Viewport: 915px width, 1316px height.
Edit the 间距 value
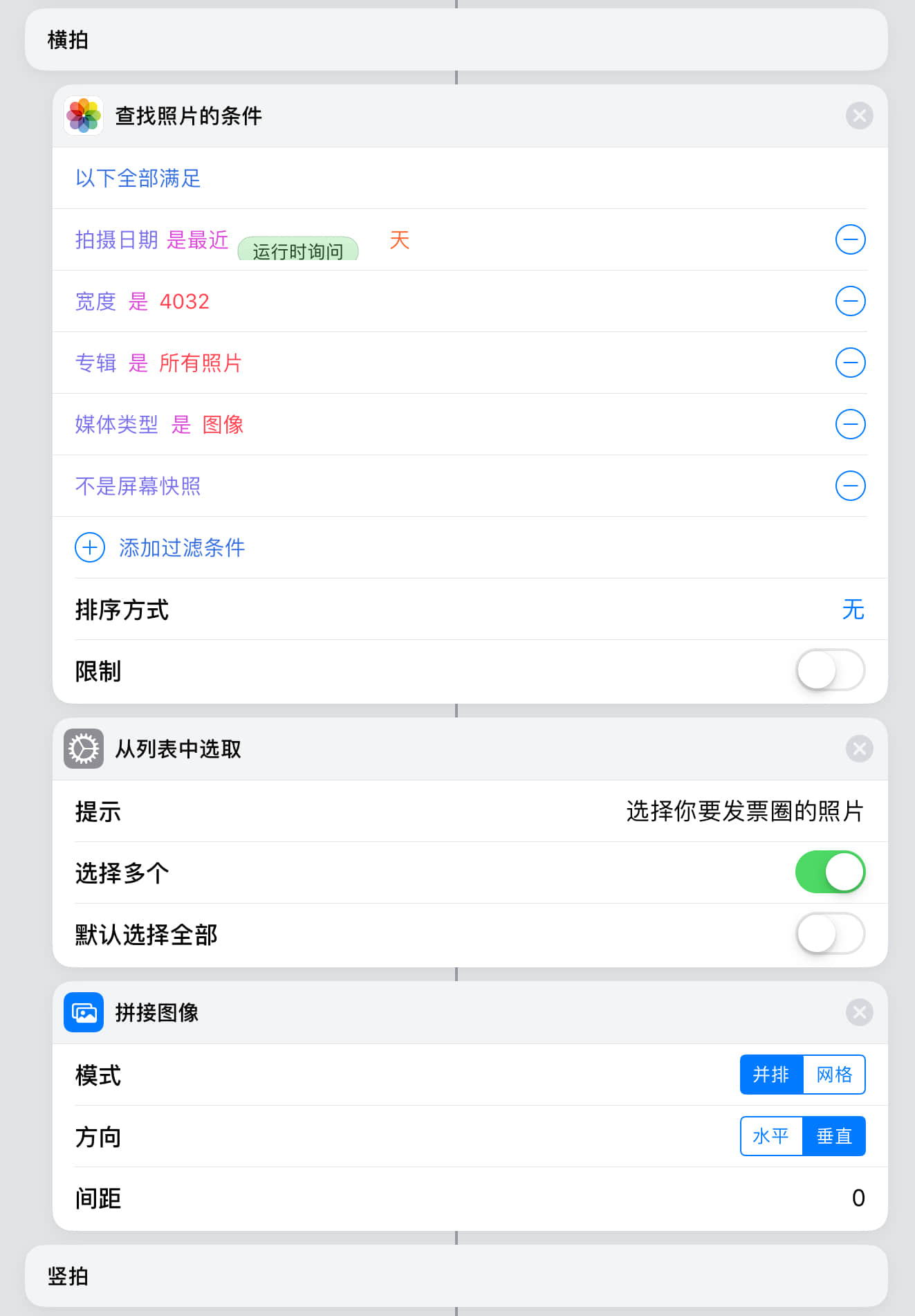click(x=858, y=1198)
